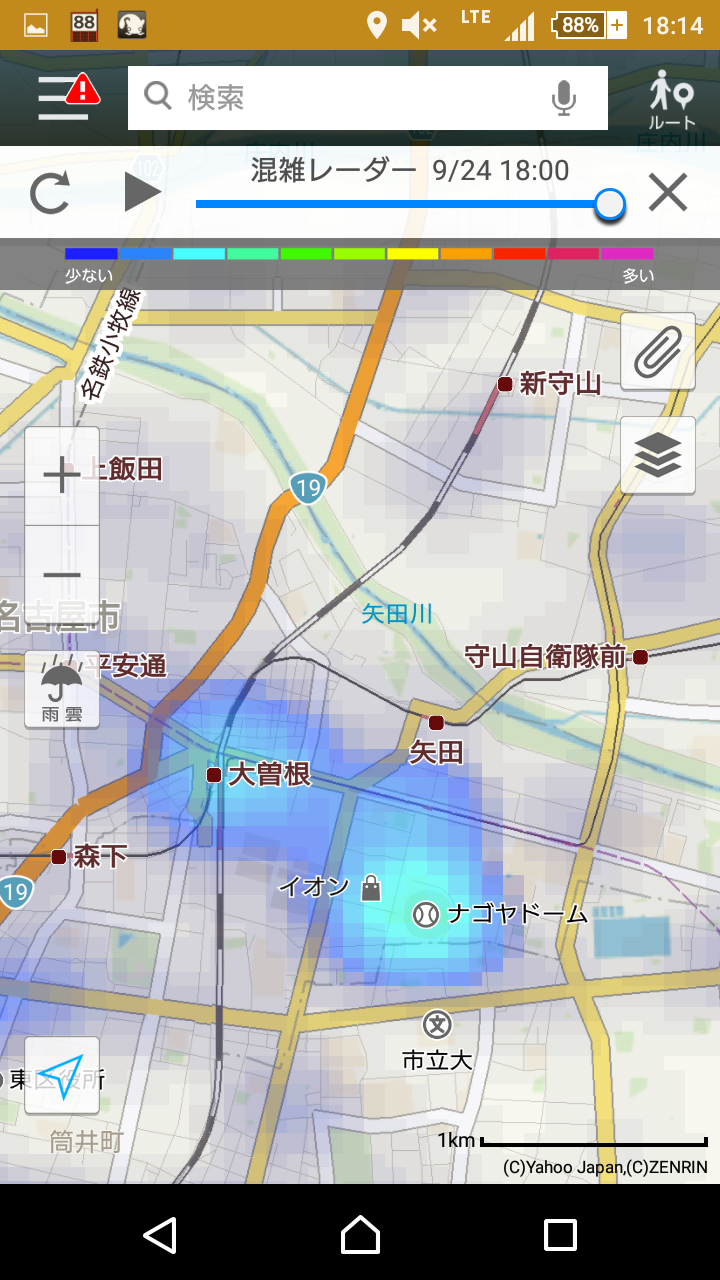Viewport: 720px width, 1280px height.
Task: Zoom out the map
Action: [62, 575]
